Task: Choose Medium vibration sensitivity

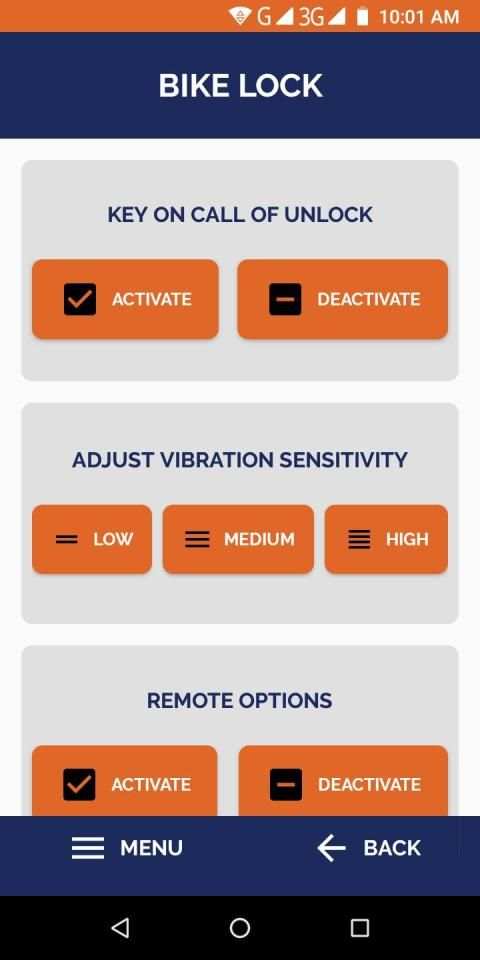Action: pyautogui.click(x=238, y=539)
